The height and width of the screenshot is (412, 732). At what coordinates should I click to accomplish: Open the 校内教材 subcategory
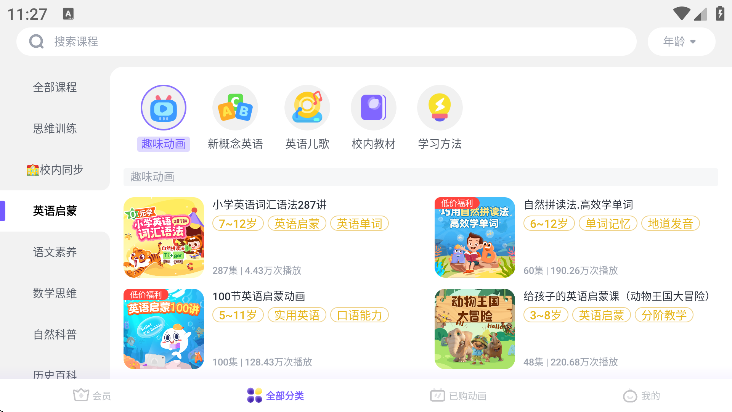tap(373, 118)
